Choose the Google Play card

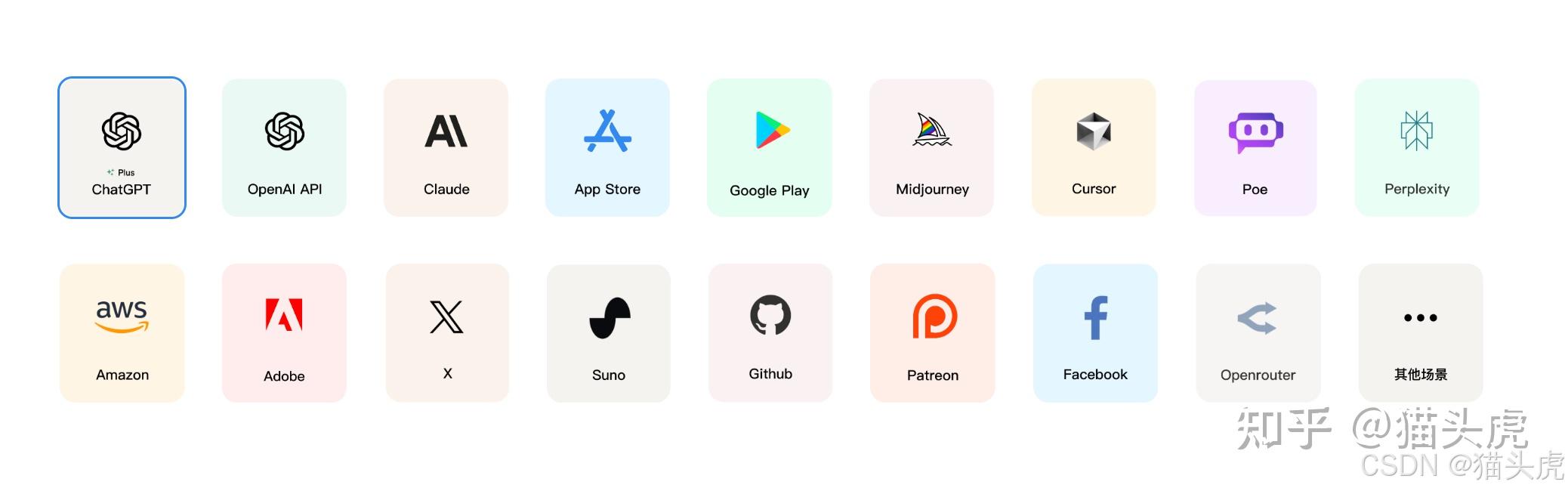(769, 148)
